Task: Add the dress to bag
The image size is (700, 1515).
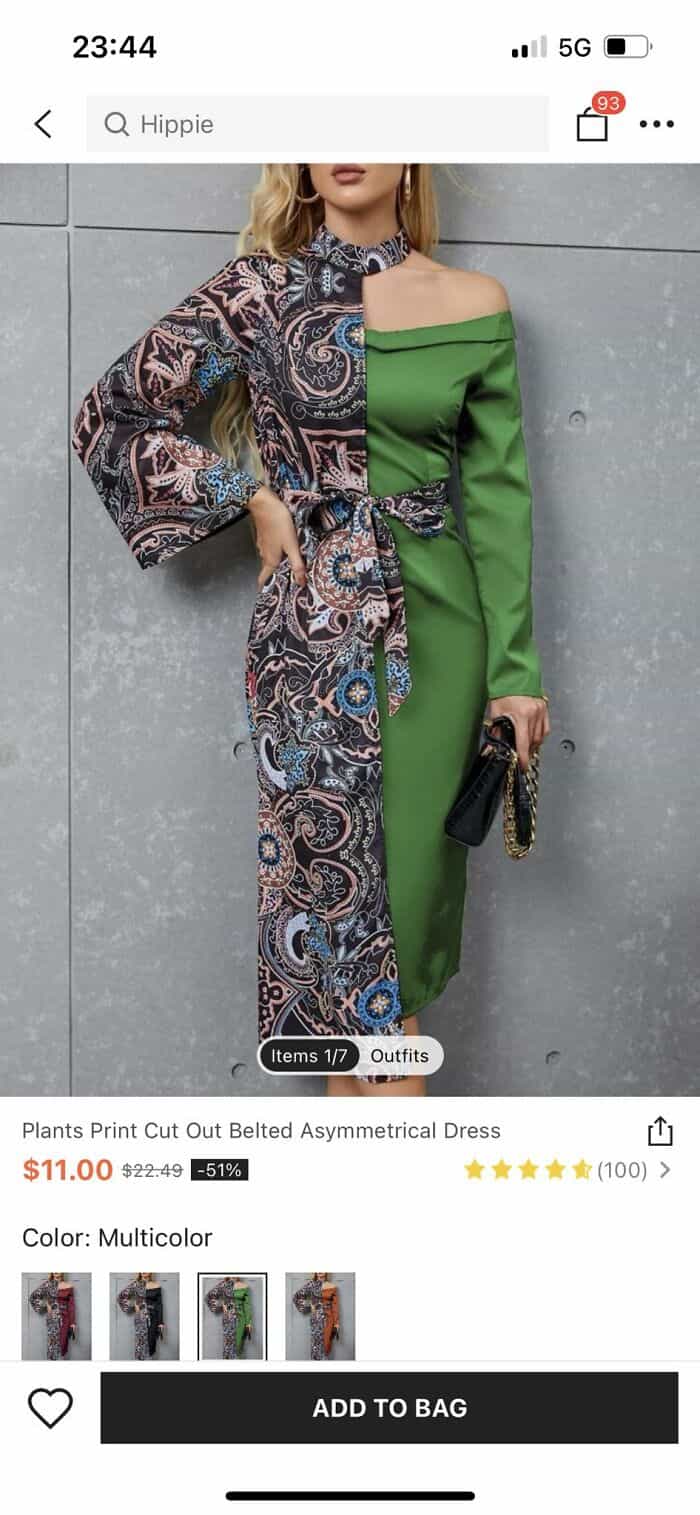Action: pyautogui.click(x=389, y=1408)
